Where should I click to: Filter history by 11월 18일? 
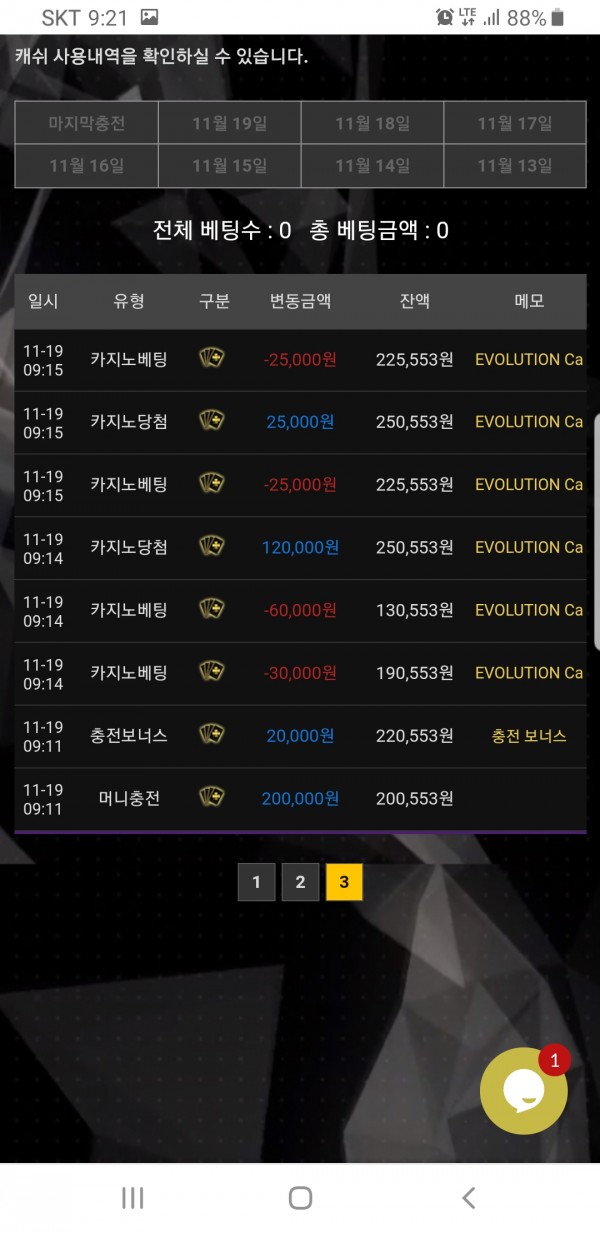click(x=372, y=124)
